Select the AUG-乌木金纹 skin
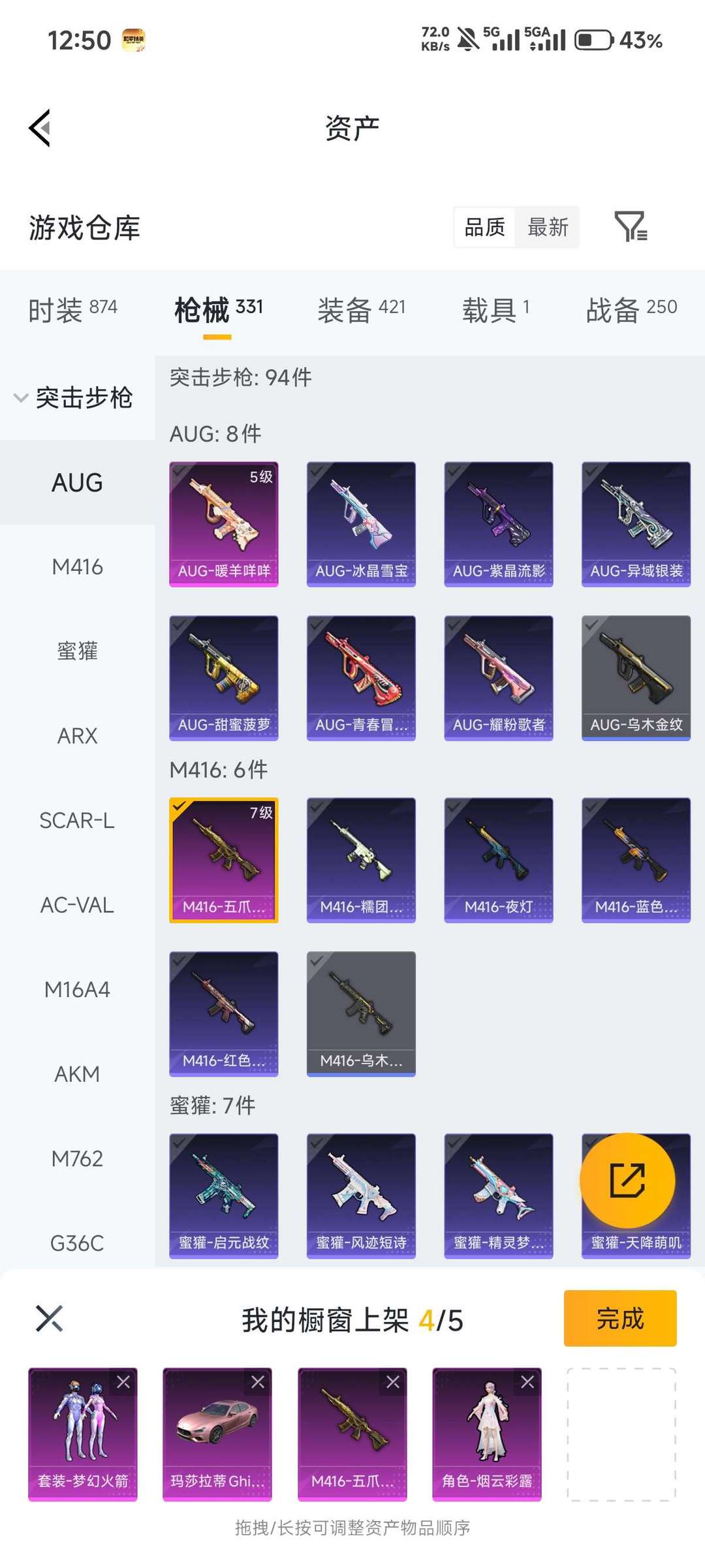705x1568 pixels. coord(636,678)
